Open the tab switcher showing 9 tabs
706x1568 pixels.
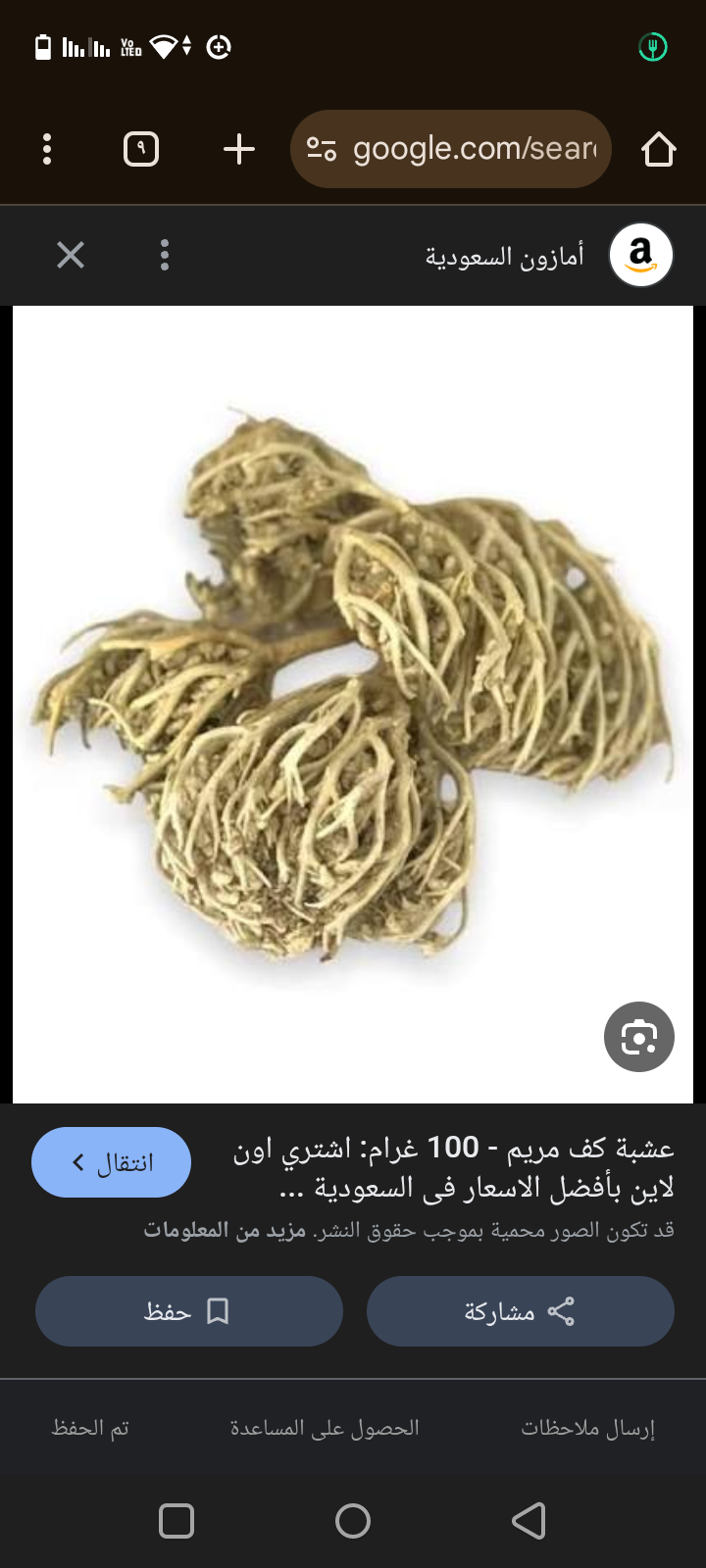pyautogui.click(x=141, y=149)
